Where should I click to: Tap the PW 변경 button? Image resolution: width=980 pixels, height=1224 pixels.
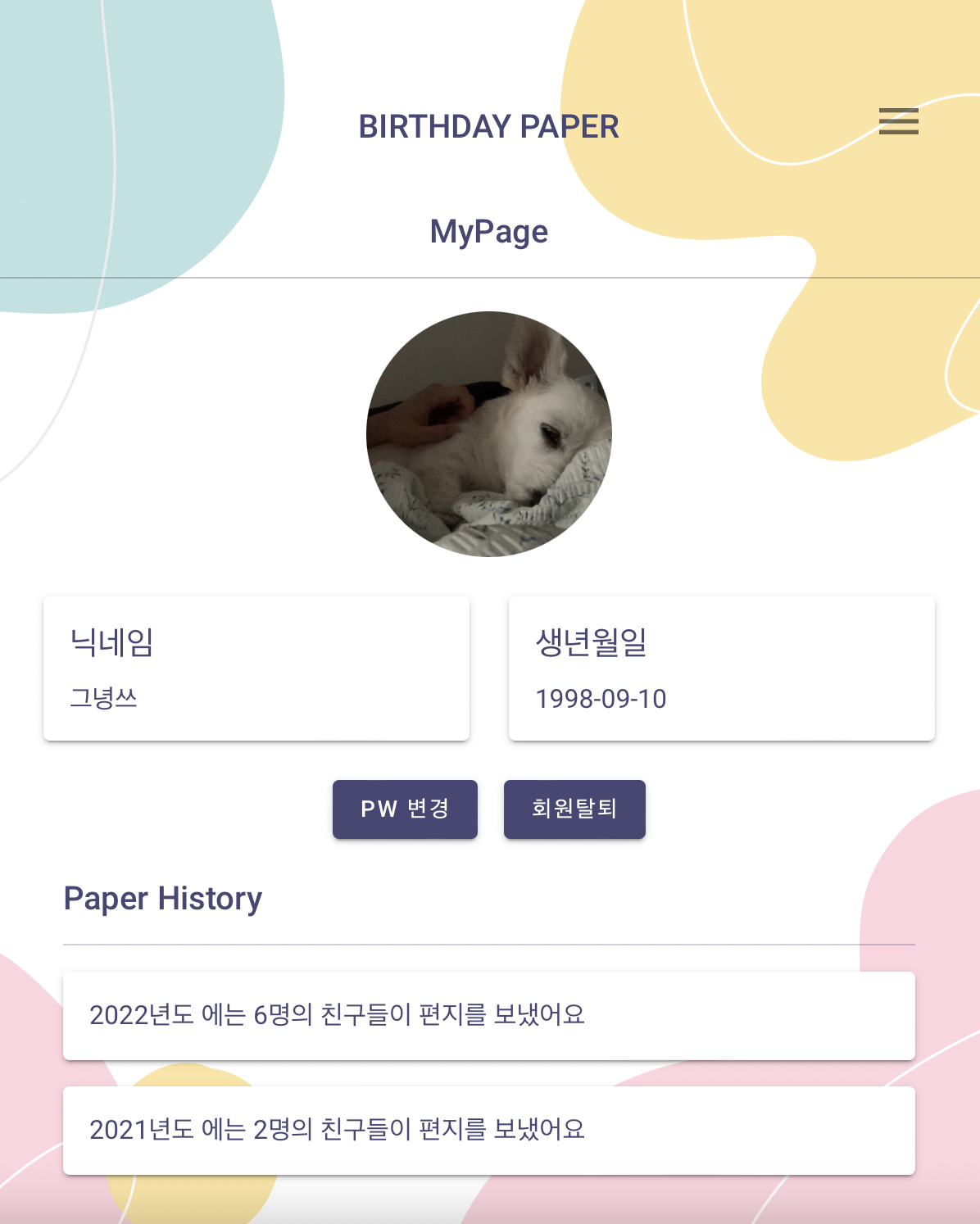405,809
